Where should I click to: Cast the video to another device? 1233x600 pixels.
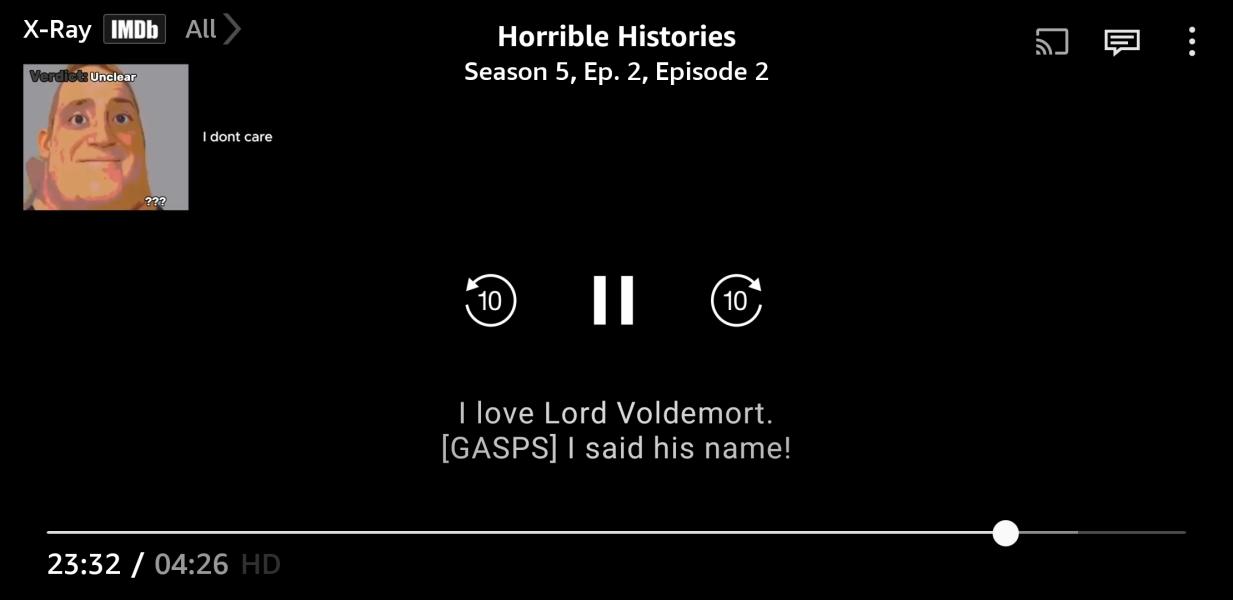coord(1051,41)
